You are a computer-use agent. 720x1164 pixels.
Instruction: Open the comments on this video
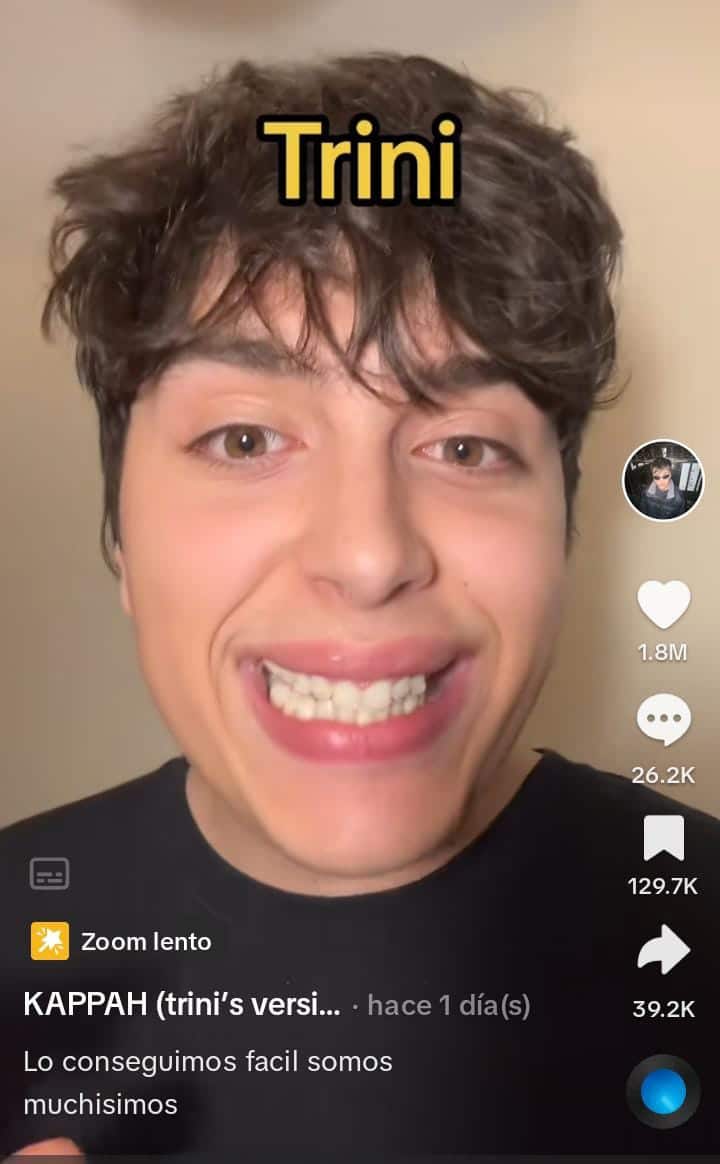pyautogui.click(x=663, y=720)
